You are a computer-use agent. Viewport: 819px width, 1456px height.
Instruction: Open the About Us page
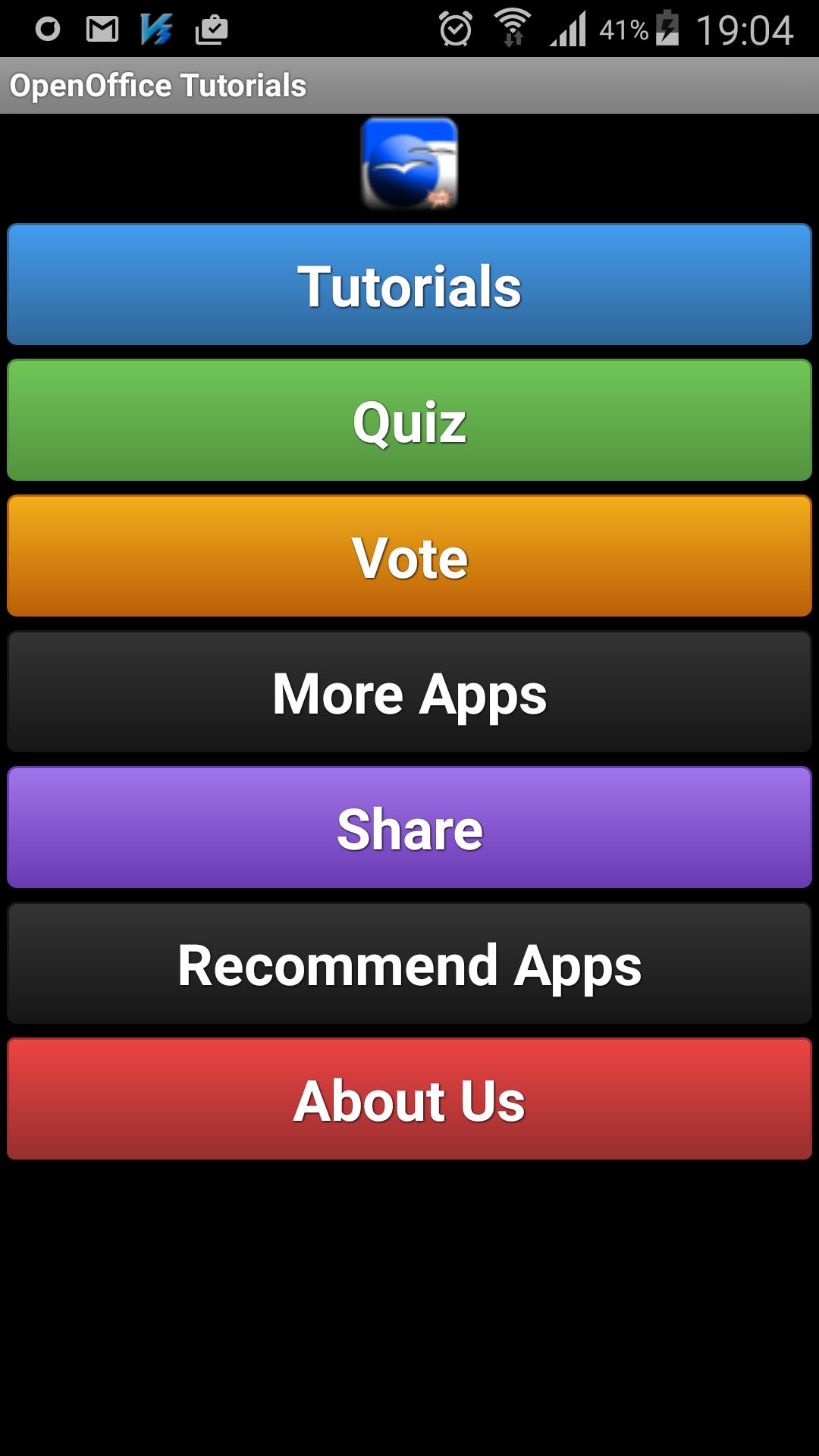coord(409,1100)
